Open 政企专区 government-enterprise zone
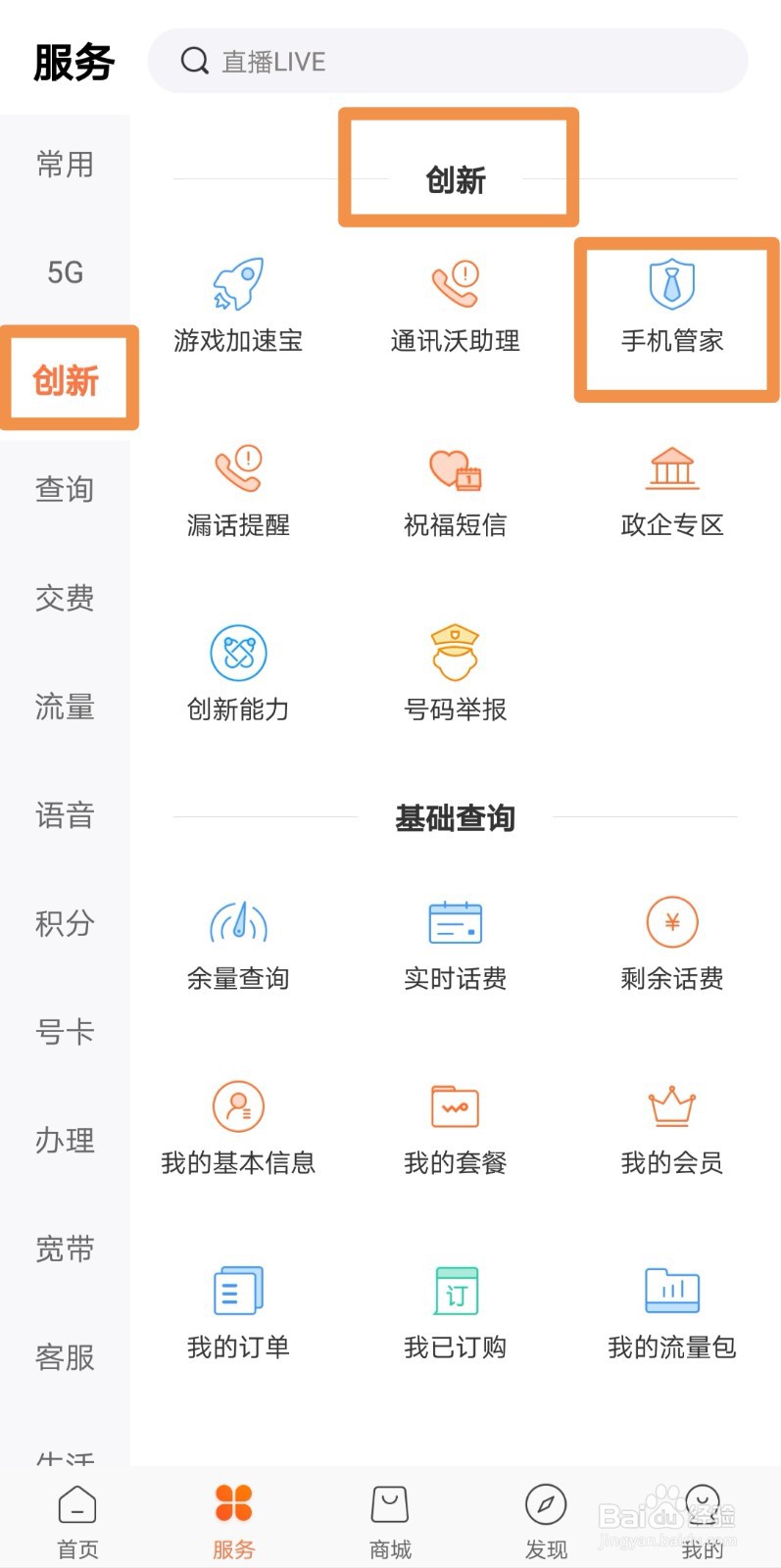Viewport: 781px width, 1568px height. (x=670, y=488)
